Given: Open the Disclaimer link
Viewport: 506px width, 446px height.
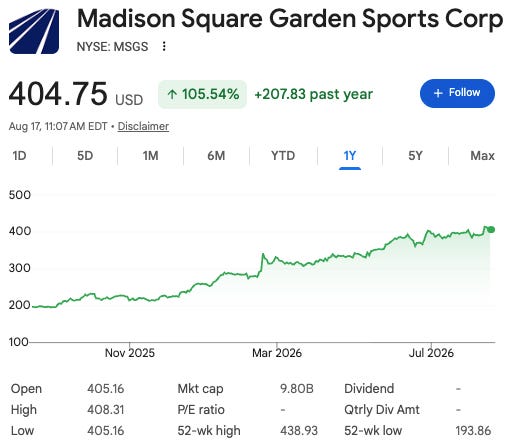Looking at the screenshot, I should tap(143, 126).
